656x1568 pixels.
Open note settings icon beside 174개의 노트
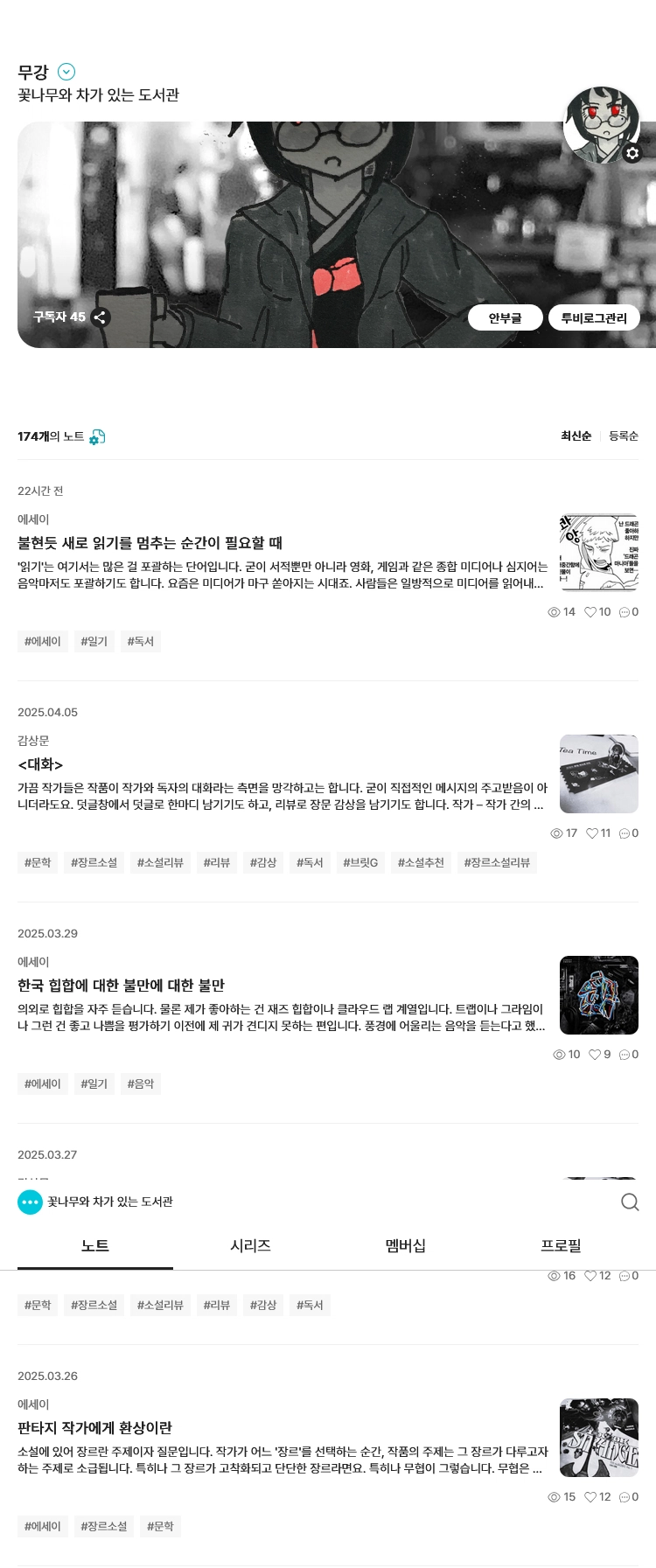pos(97,436)
